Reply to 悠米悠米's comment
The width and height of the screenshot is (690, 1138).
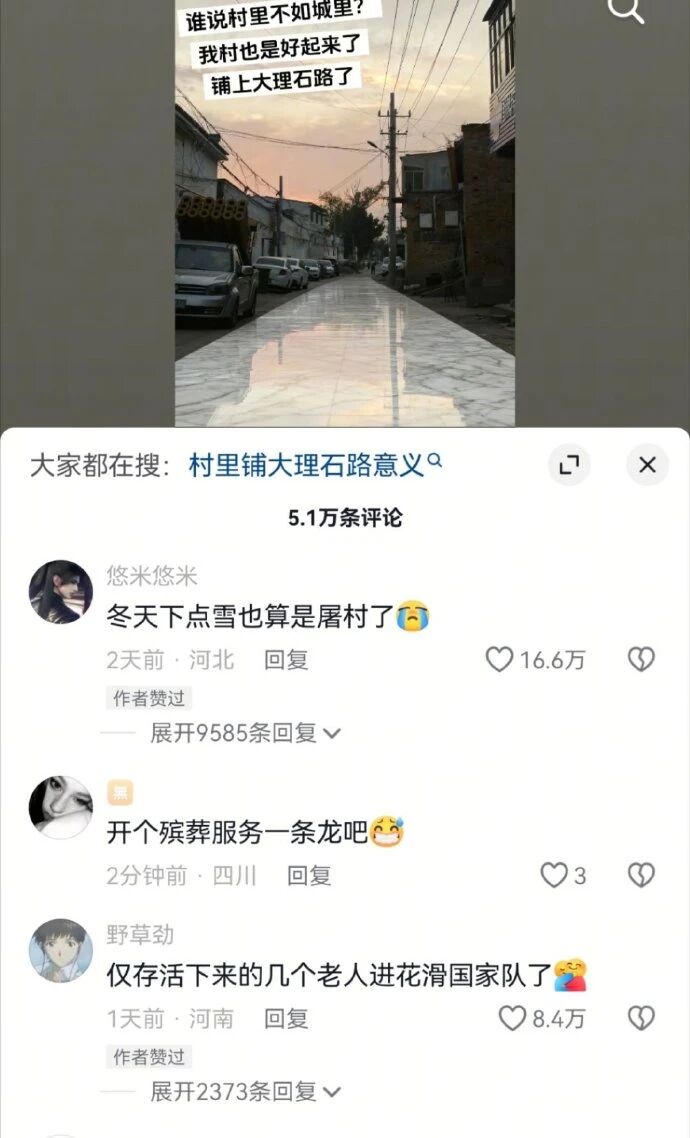[286, 660]
